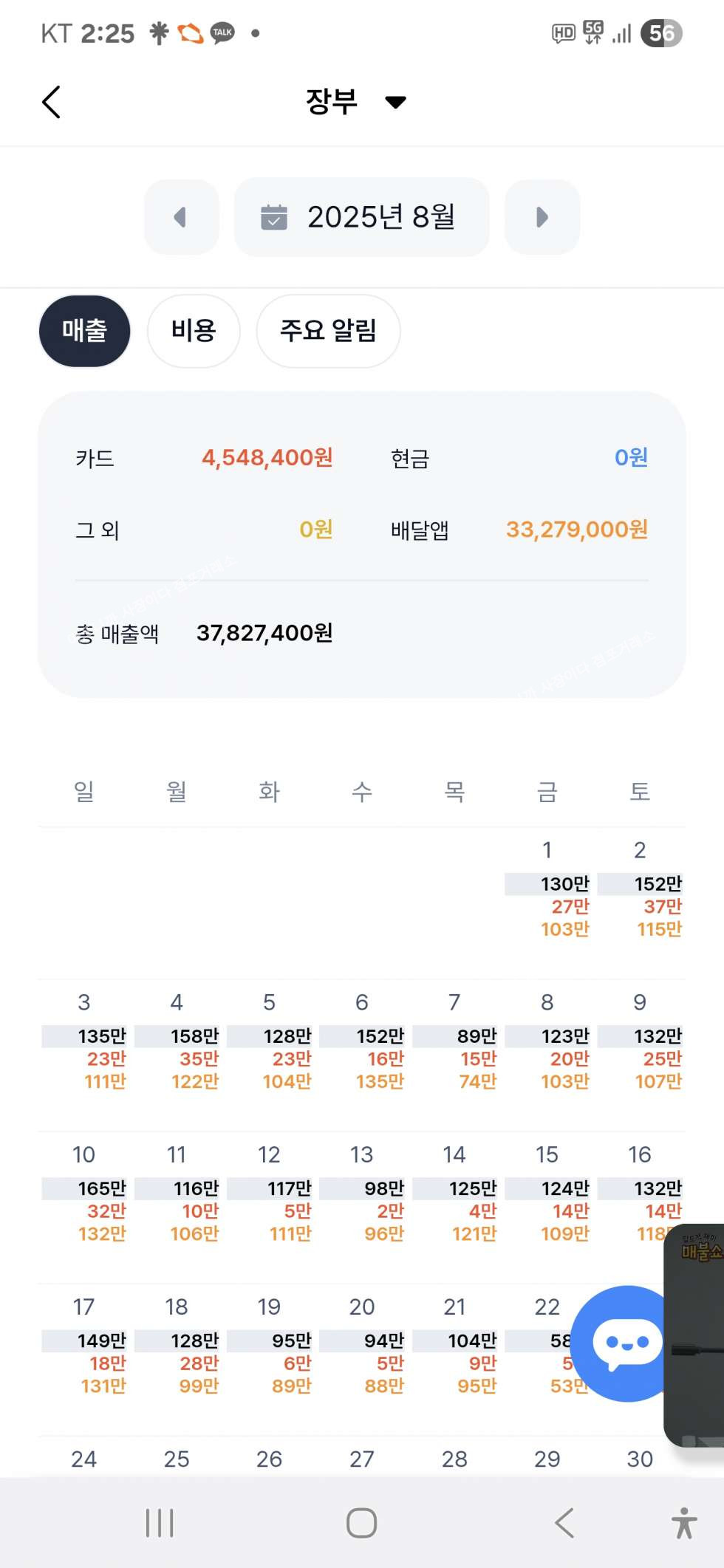Open the 2025년 8월 month picker
Image resolution: width=724 pixels, height=1568 pixels.
[x=361, y=217]
